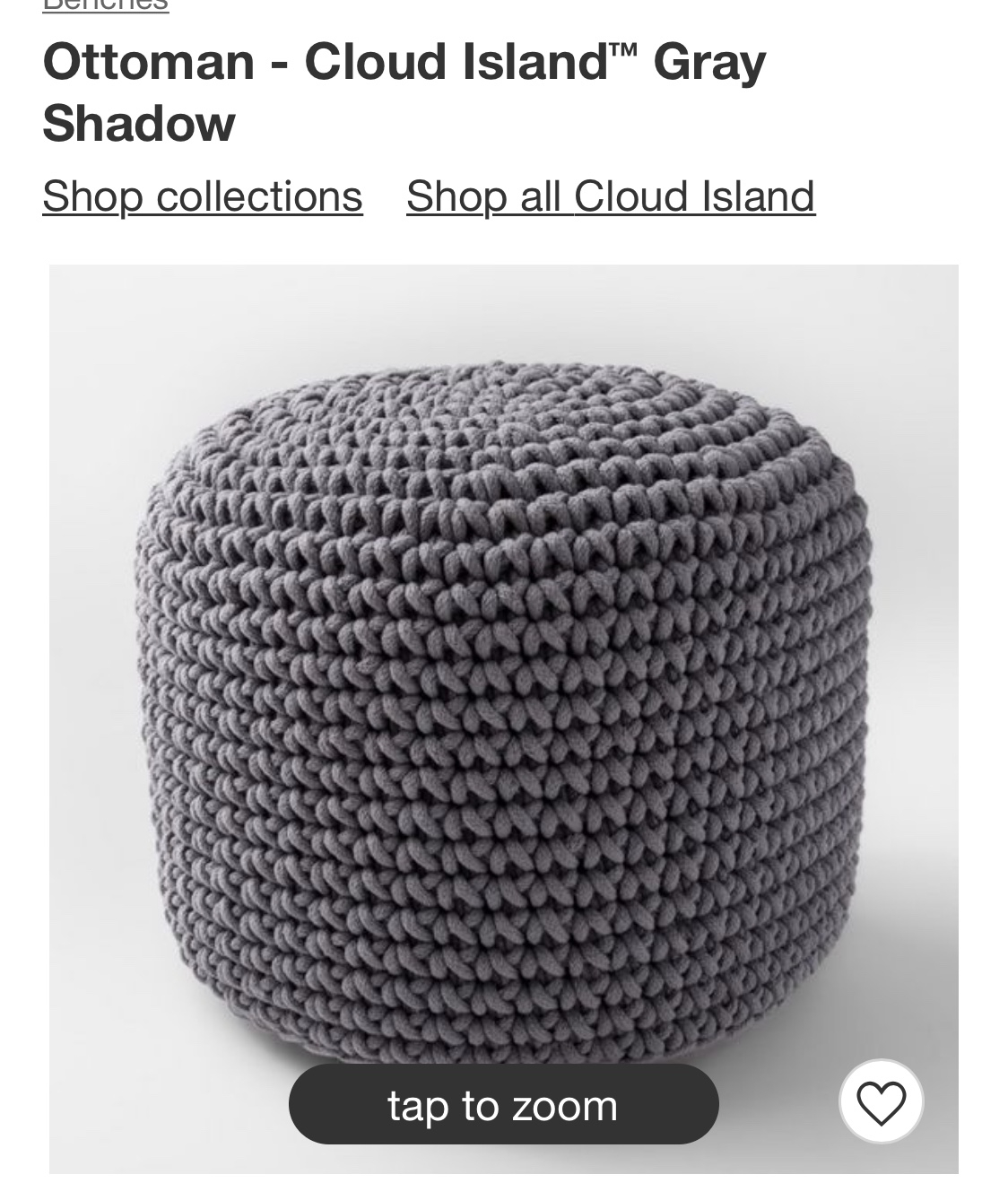Open the Benches breadcrumb link
This screenshot has height=1183, width=1008.
[x=105, y=4]
